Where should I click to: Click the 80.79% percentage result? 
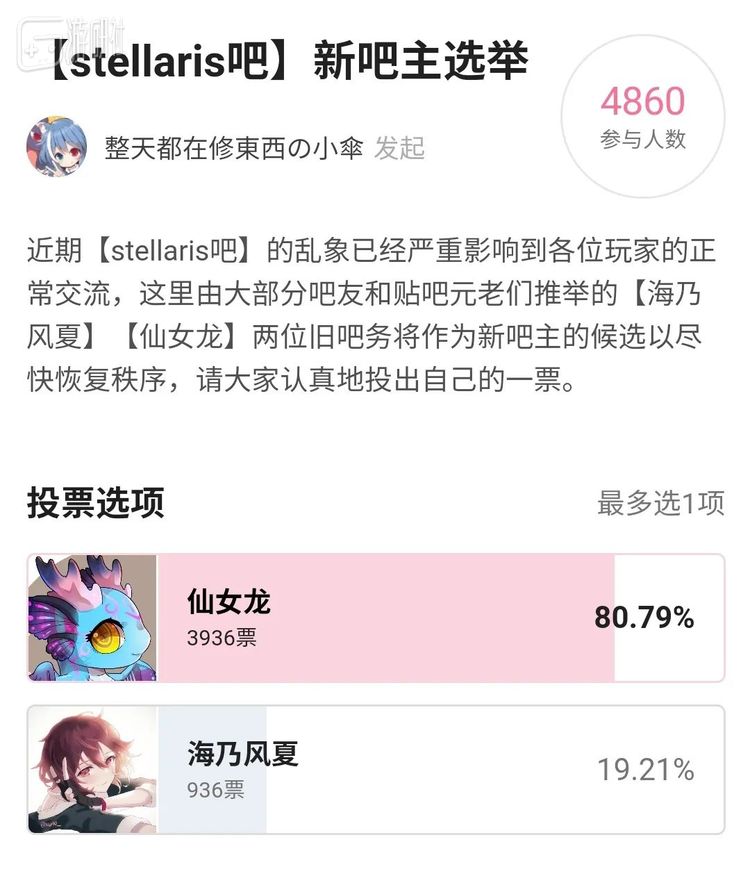coord(645,618)
